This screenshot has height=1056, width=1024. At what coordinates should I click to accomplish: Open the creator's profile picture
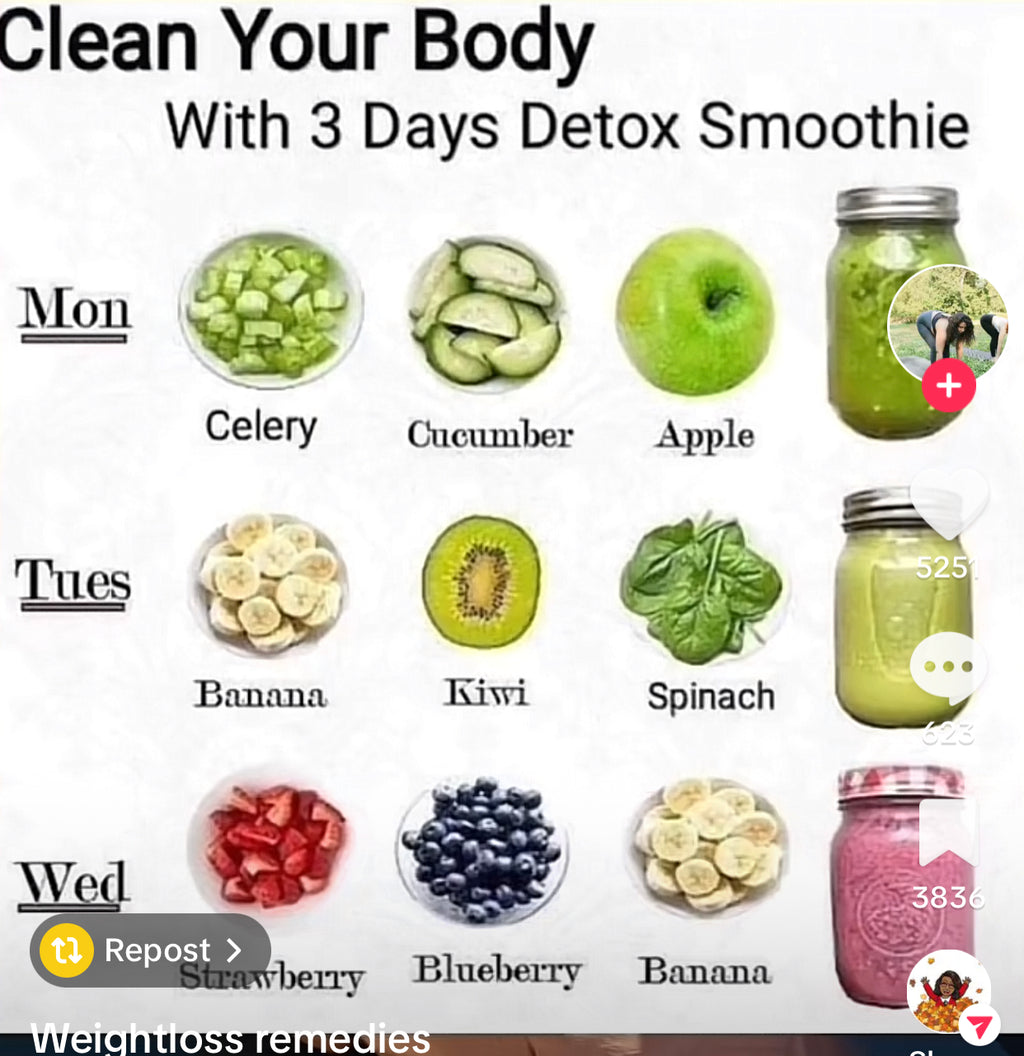coord(946,322)
